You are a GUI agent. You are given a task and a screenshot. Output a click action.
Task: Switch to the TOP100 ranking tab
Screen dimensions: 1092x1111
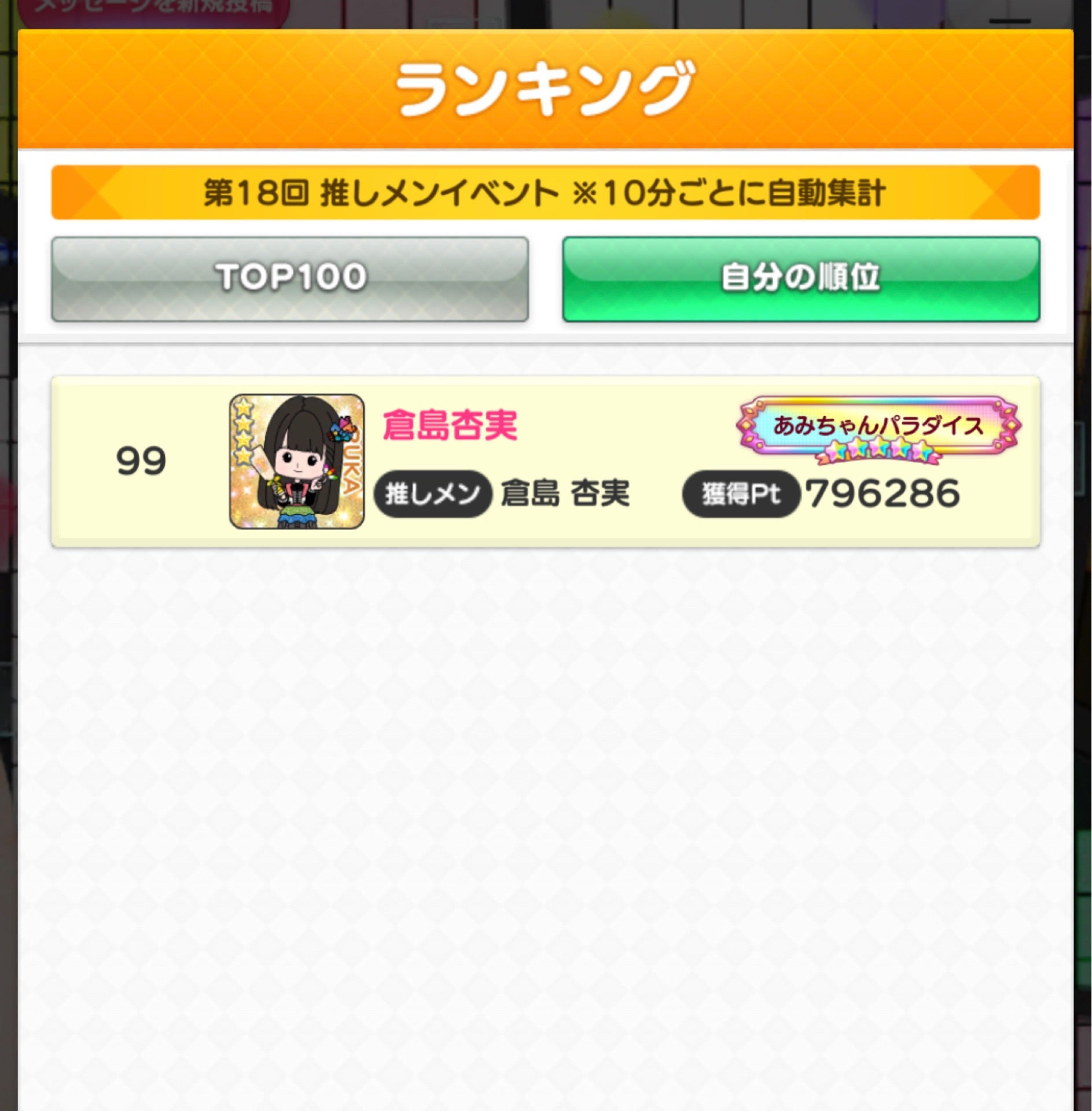click(x=290, y=278)
